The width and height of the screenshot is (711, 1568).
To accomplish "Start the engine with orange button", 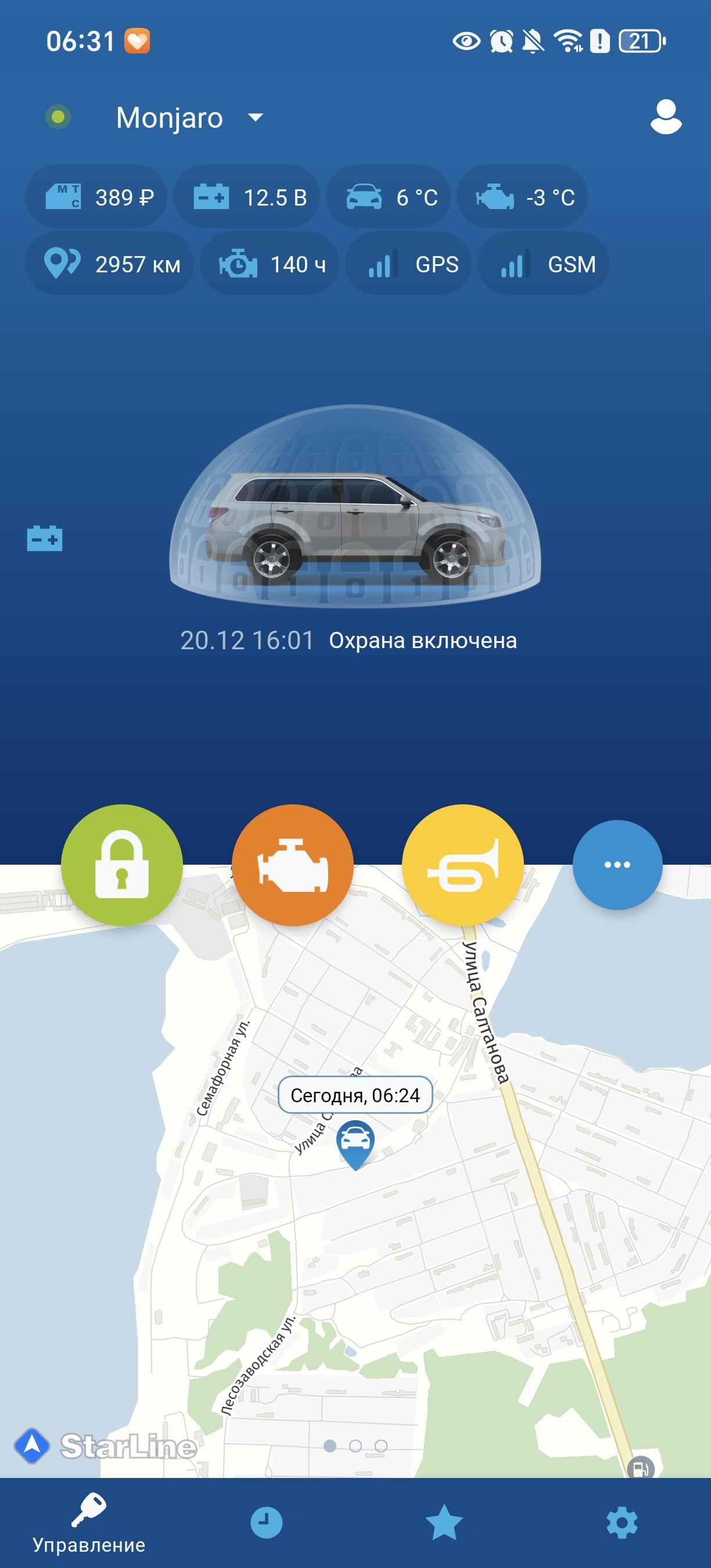I will coord(292,865).
